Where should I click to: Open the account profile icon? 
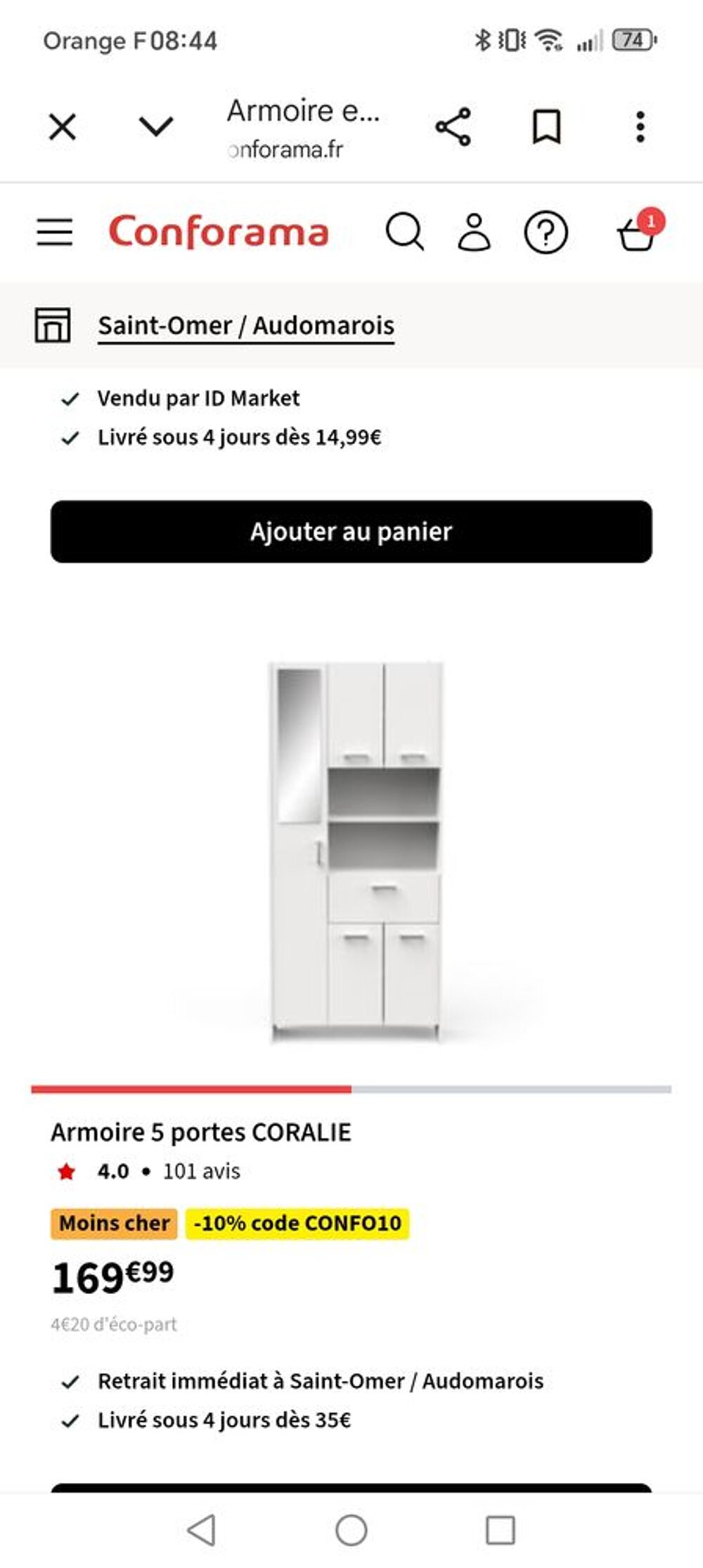(x=475, y=232)
